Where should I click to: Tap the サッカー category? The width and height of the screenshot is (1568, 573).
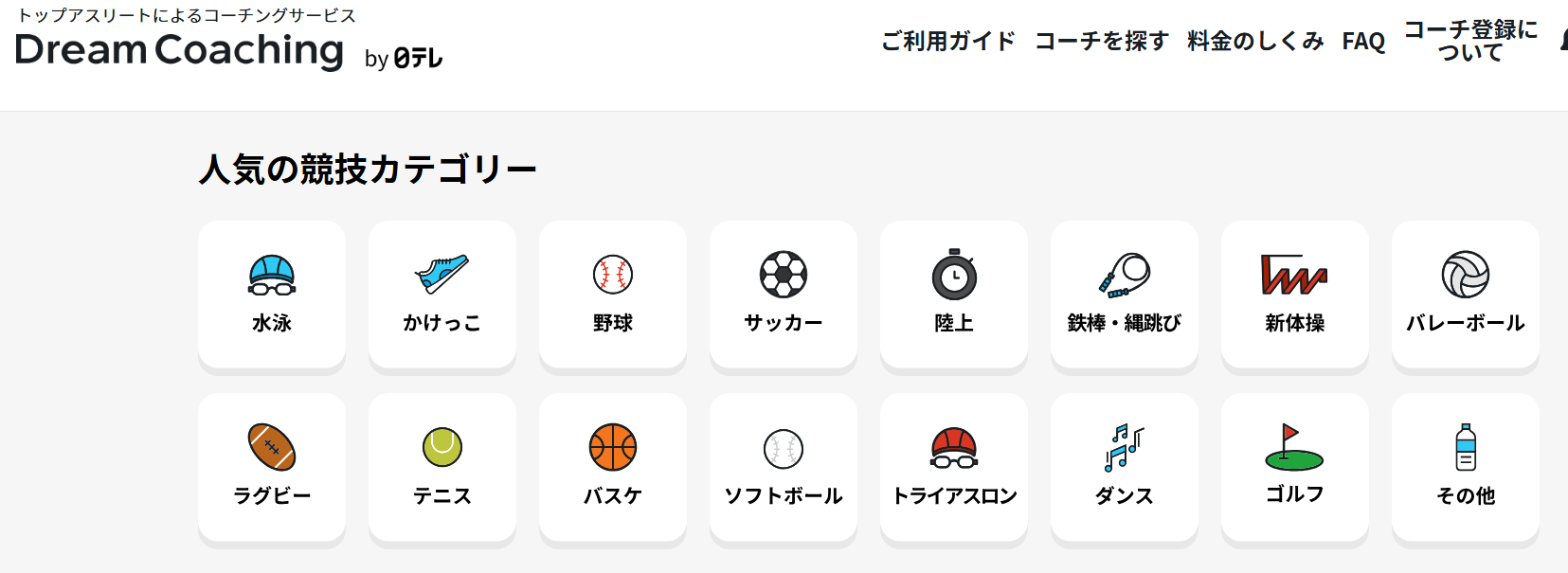784,295
